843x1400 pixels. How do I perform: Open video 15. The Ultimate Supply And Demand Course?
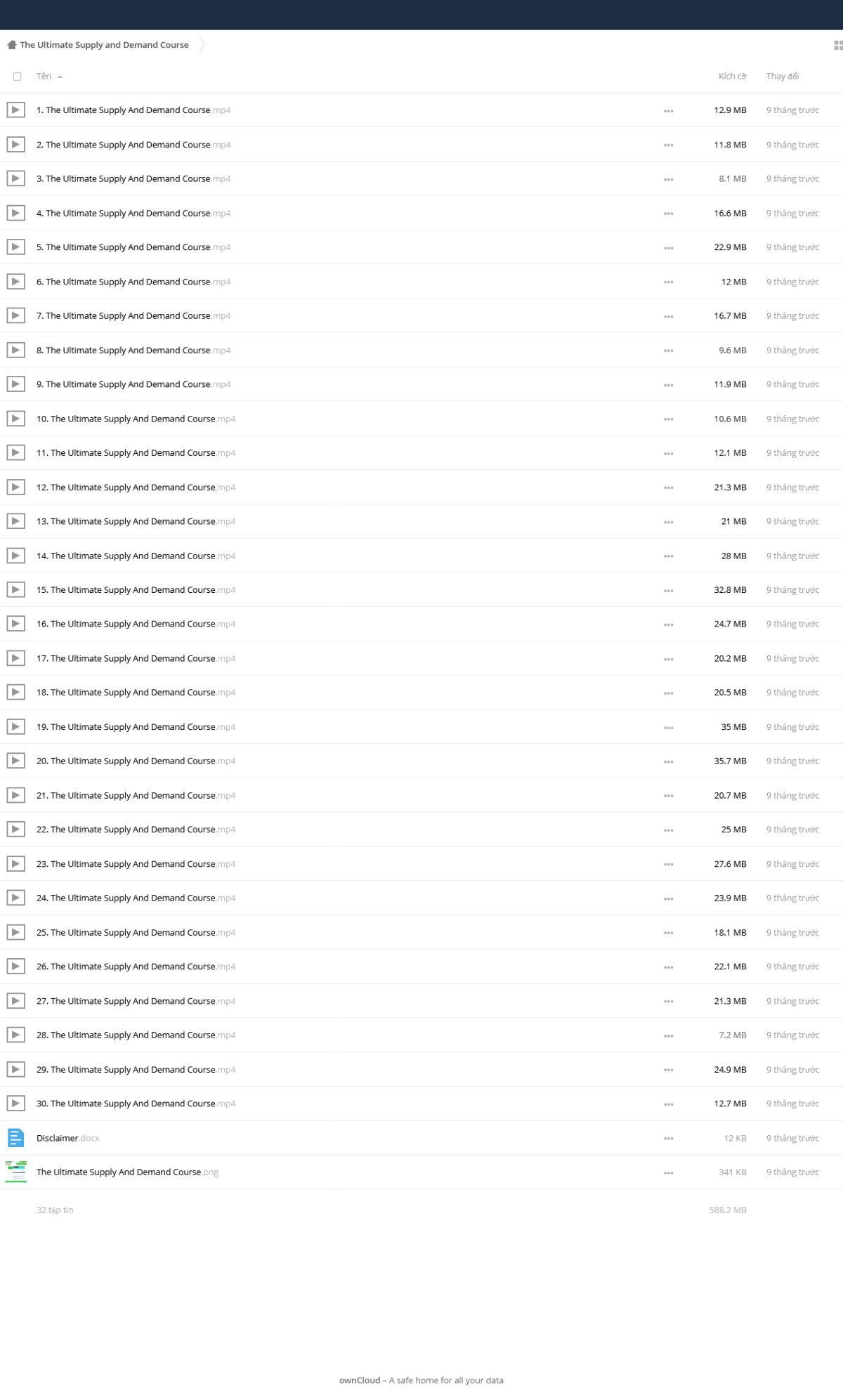click(x=136, y=590)
